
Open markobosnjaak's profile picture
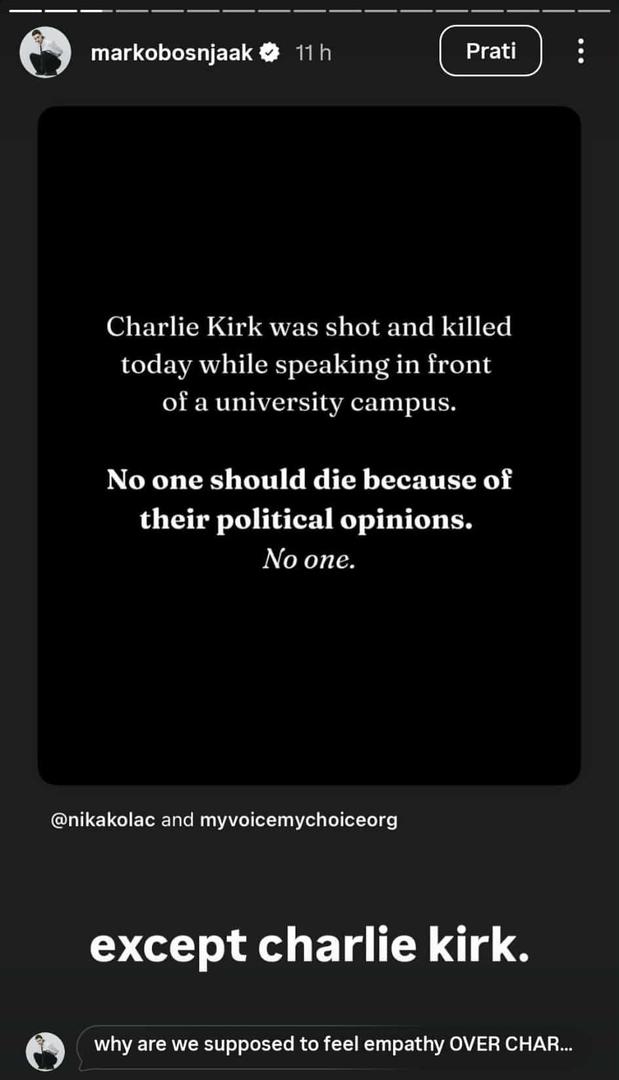tap(45, 53)
